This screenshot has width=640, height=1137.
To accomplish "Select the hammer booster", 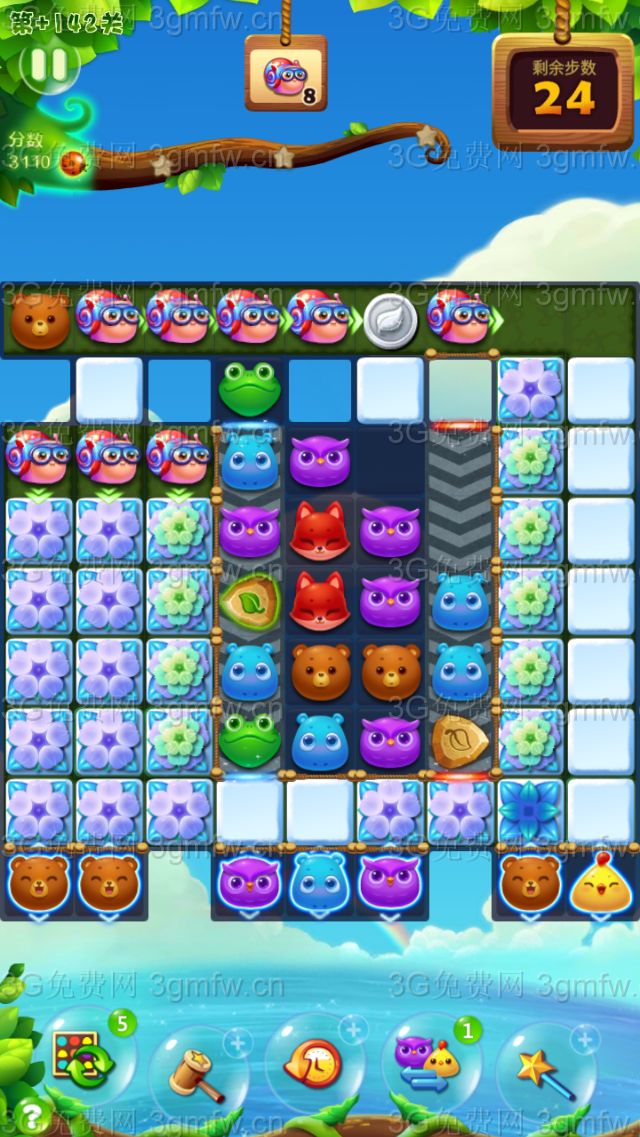I will point(197,1072).
